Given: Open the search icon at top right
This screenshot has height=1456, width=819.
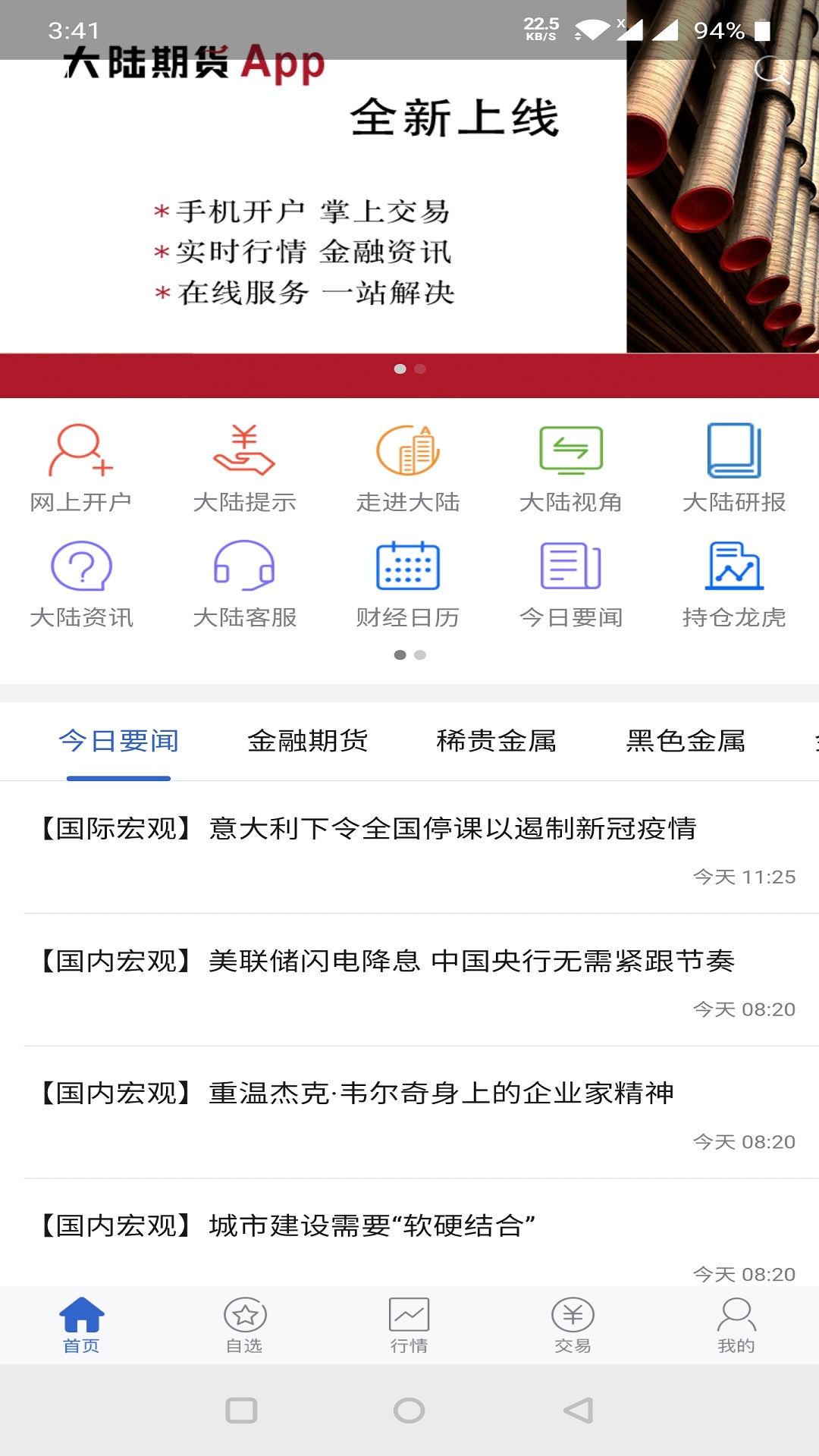Looking at the screenshot, I should click(772, 71).
